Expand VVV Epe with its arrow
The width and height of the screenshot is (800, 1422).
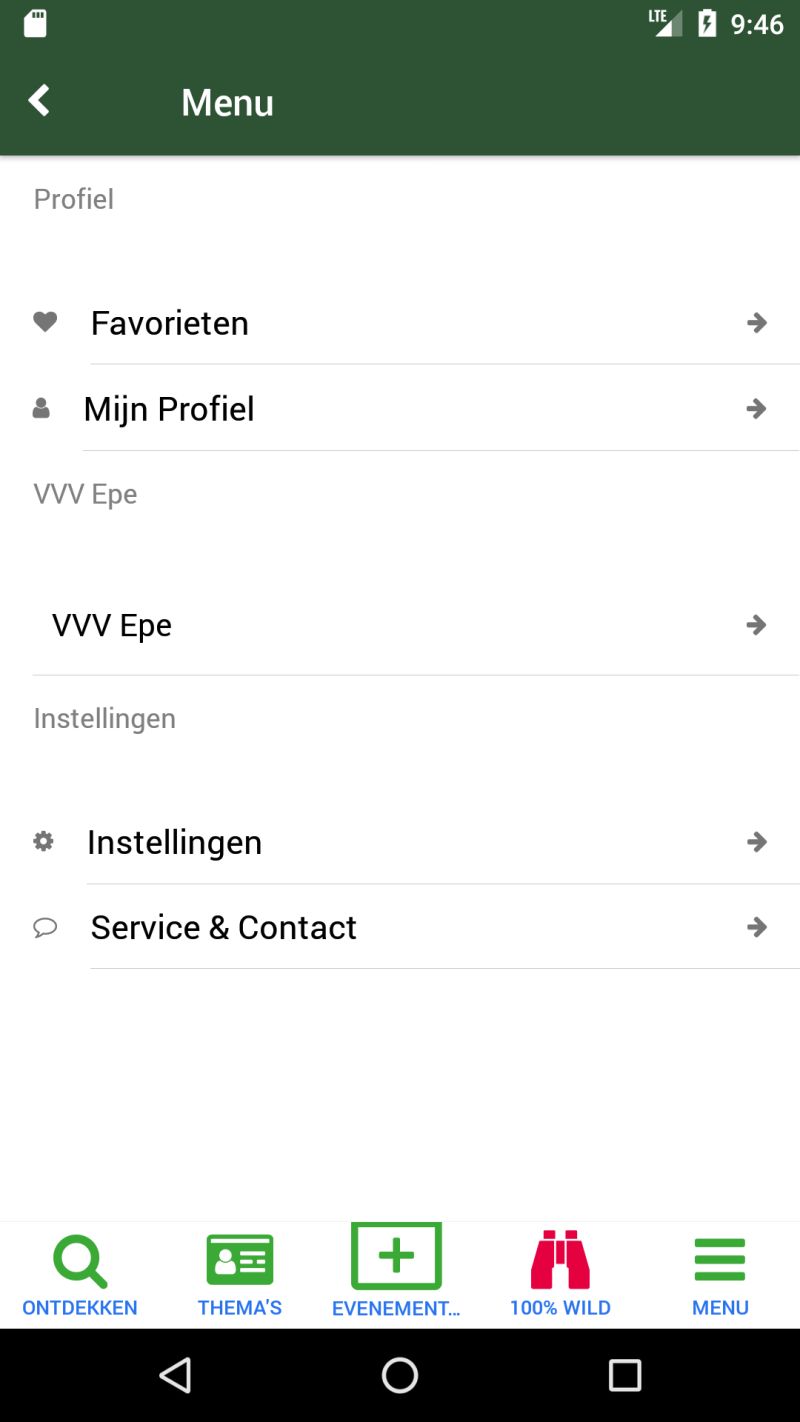(x=757, y=624)
